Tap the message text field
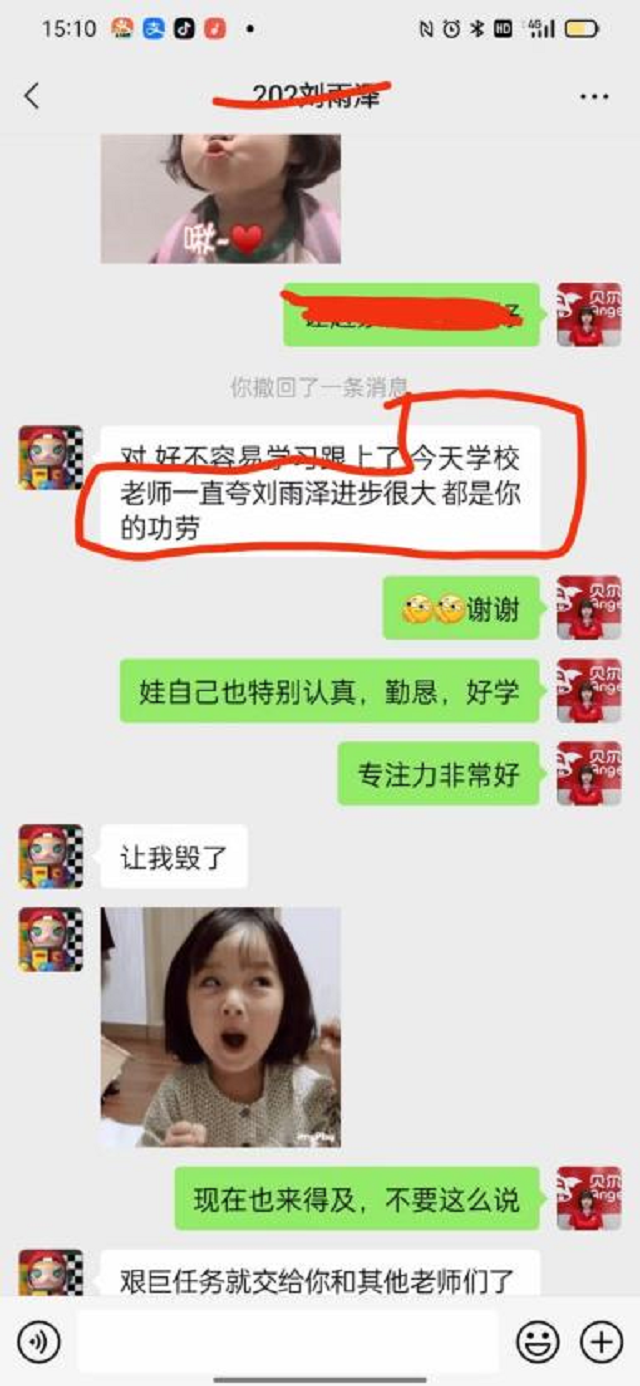640x1386 pixels. (x=287, y=1341)
